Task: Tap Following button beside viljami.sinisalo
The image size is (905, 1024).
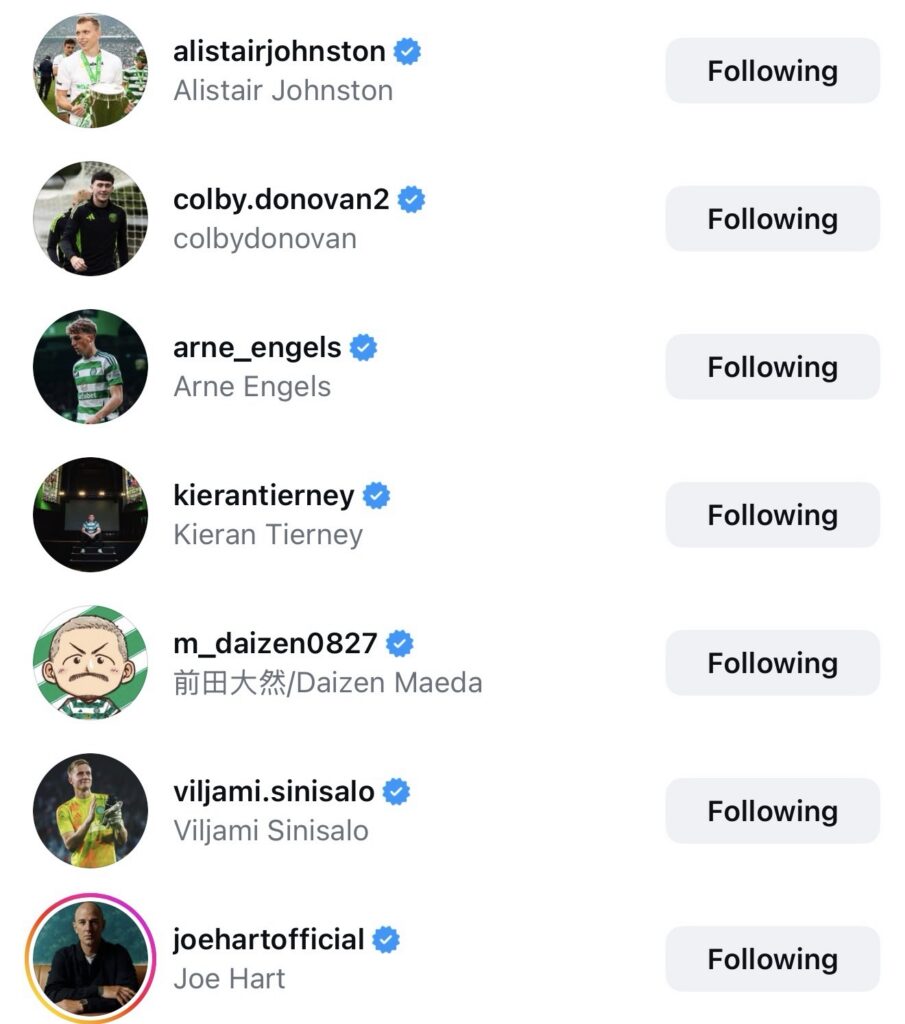Action: pos(772,811)
